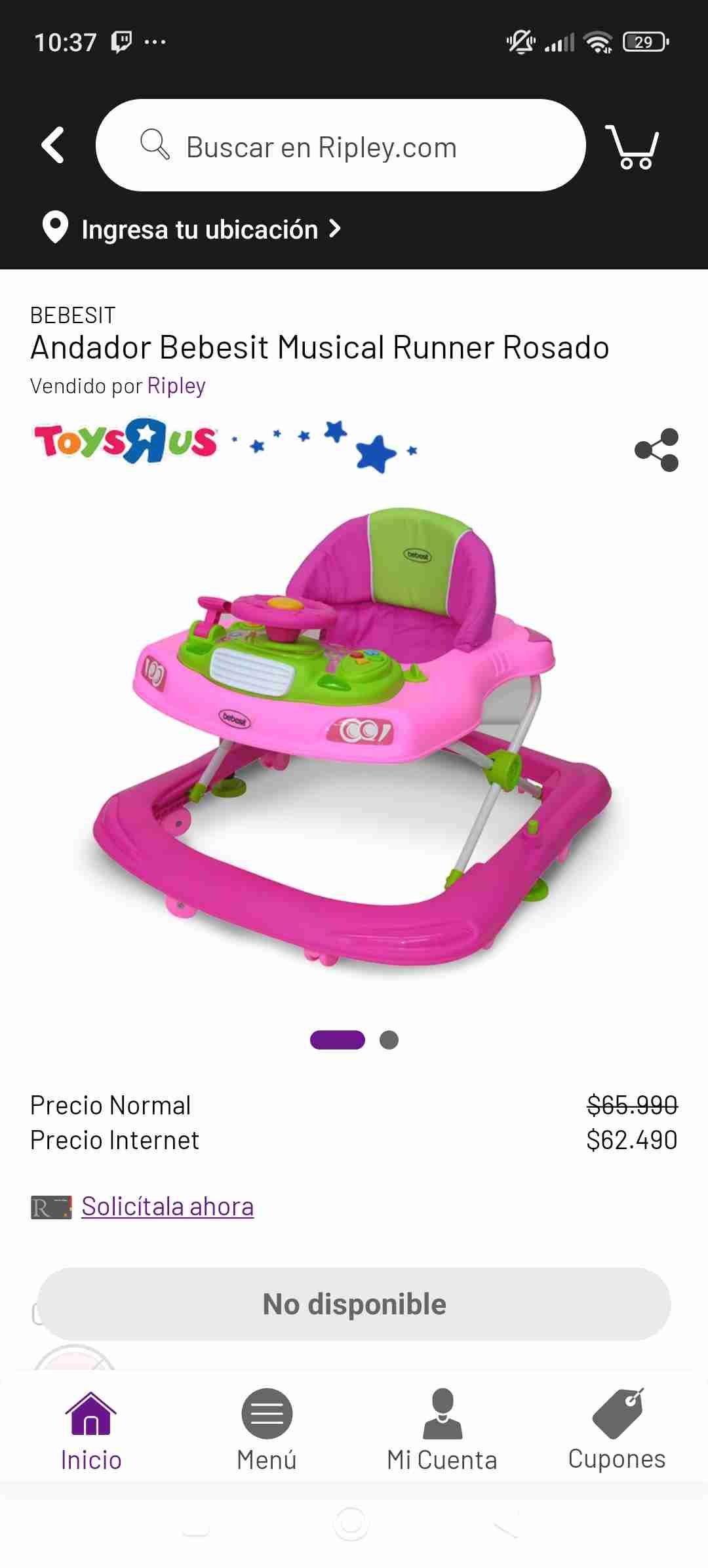708x1568 pixels.
Task: Tap the Buscar en Ripley.com search field
Action: pos(340,146)
